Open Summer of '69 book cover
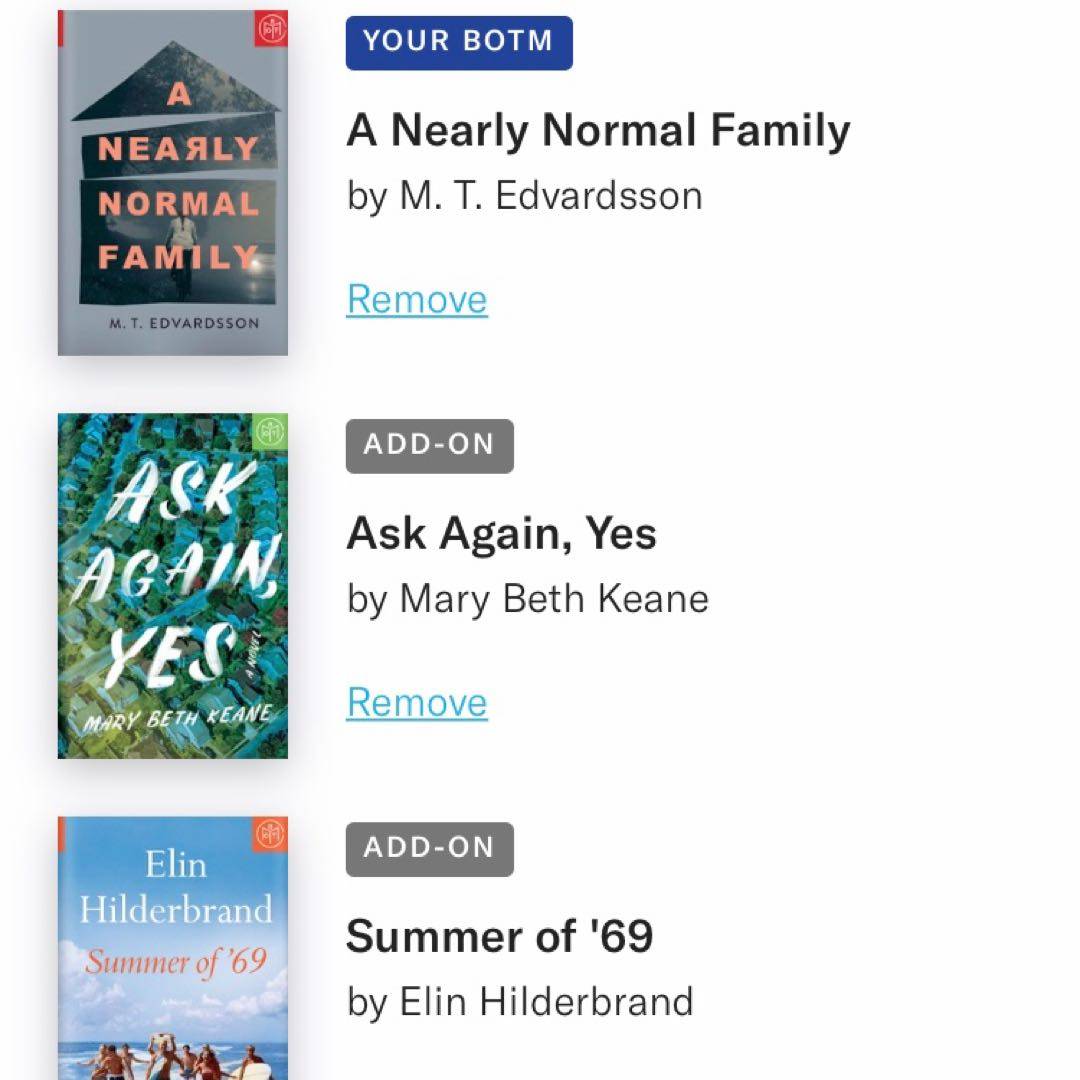 (x=173, y=946)
